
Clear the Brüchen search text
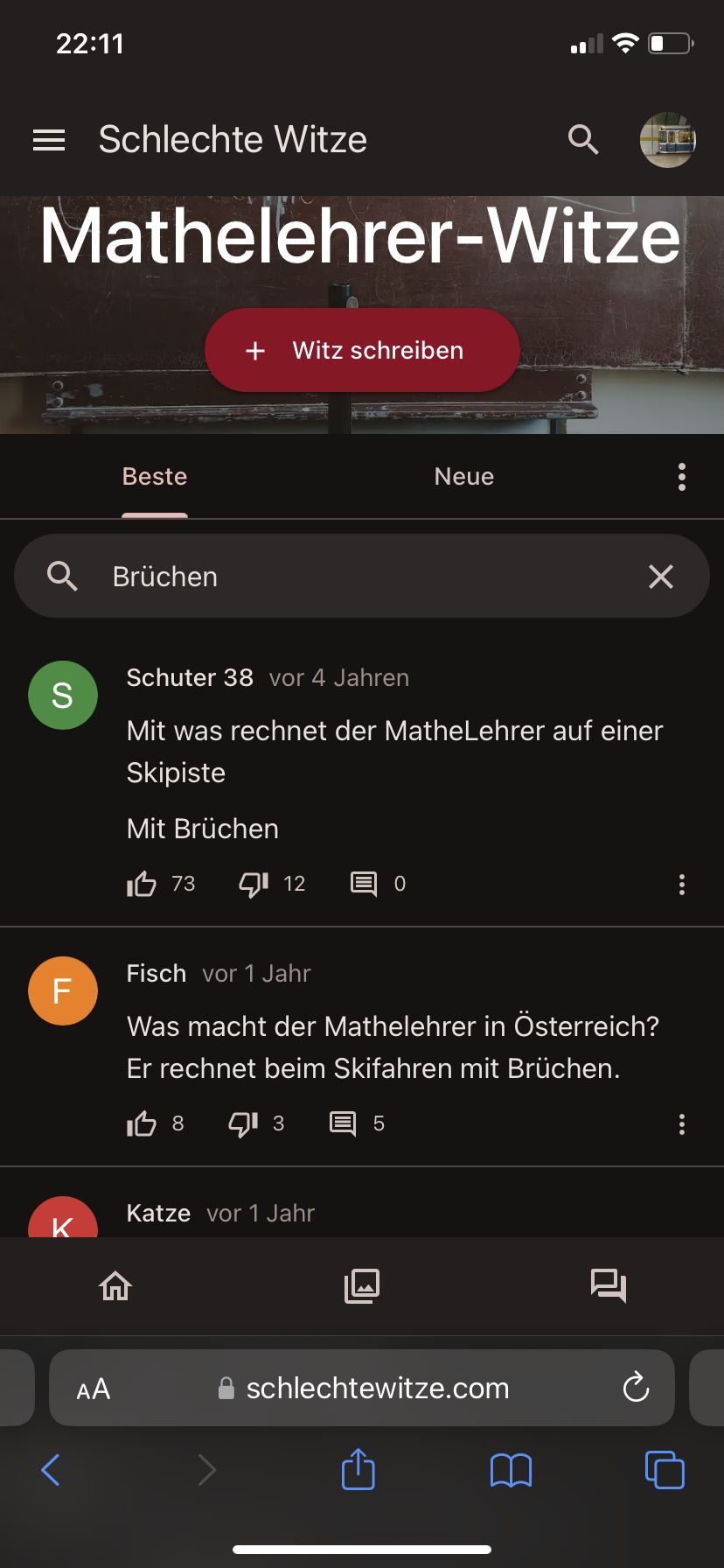pyautogui.click(x=661, y=577)
